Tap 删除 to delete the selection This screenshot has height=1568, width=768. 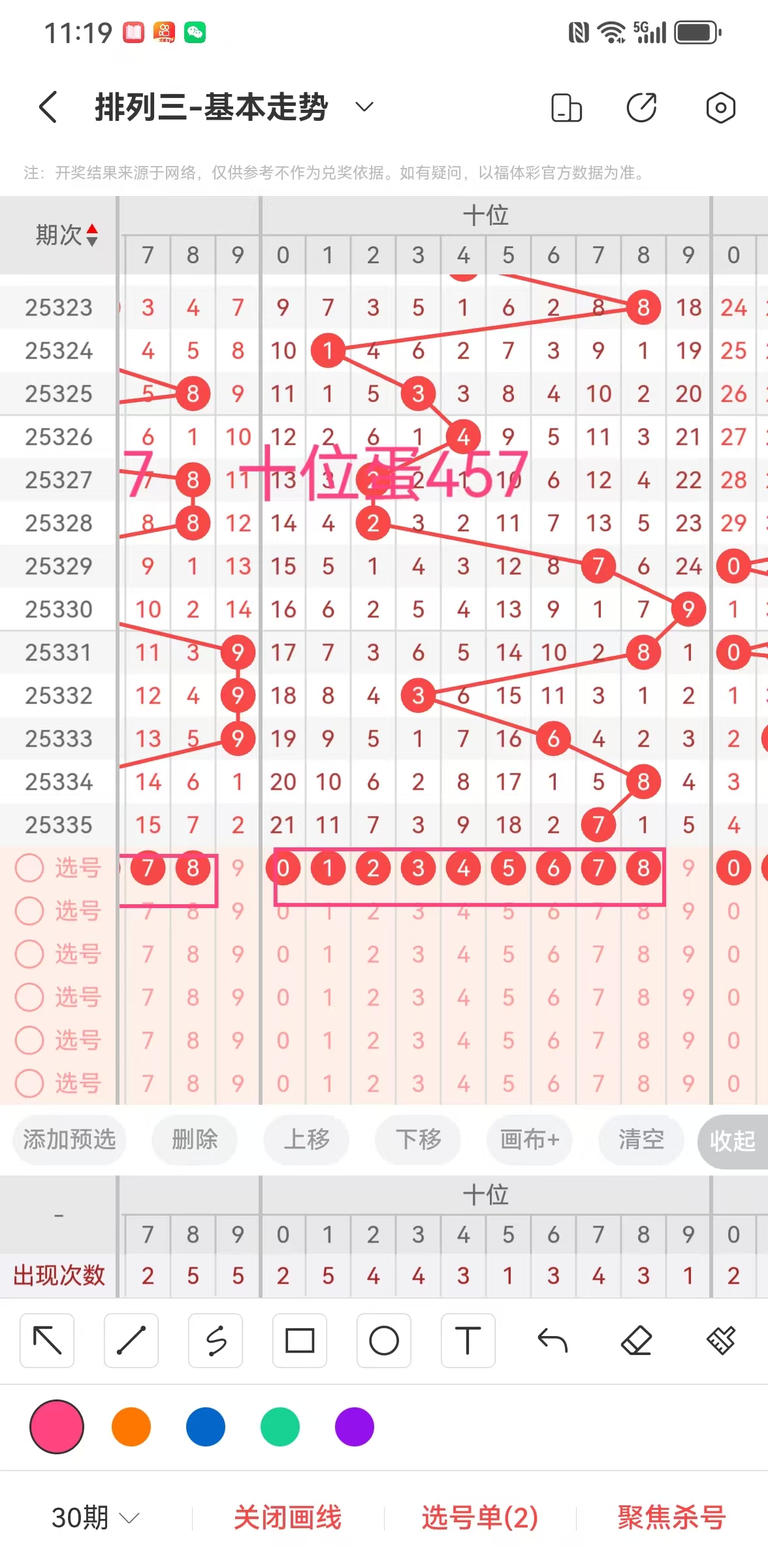tap(195, 1140)
